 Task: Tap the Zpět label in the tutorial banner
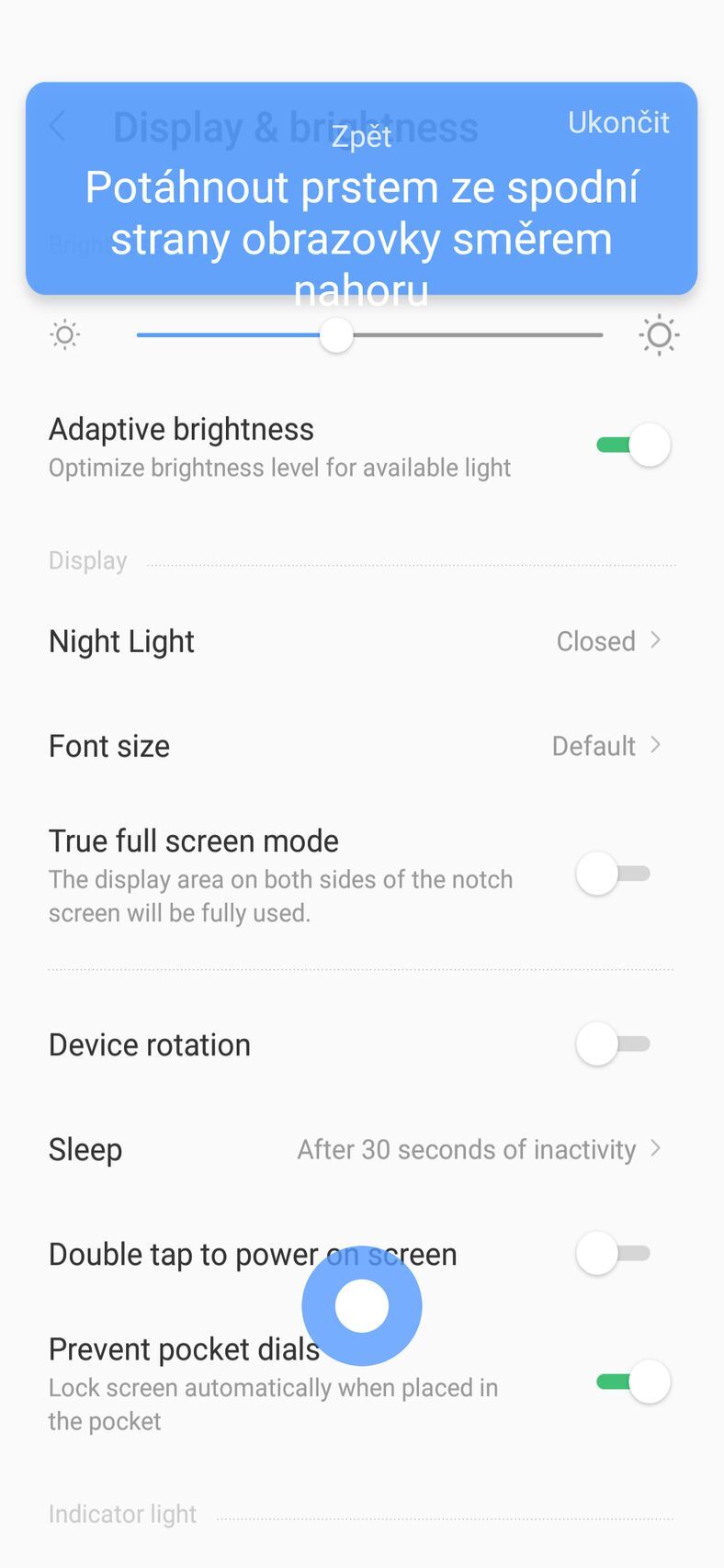(361, 136)
